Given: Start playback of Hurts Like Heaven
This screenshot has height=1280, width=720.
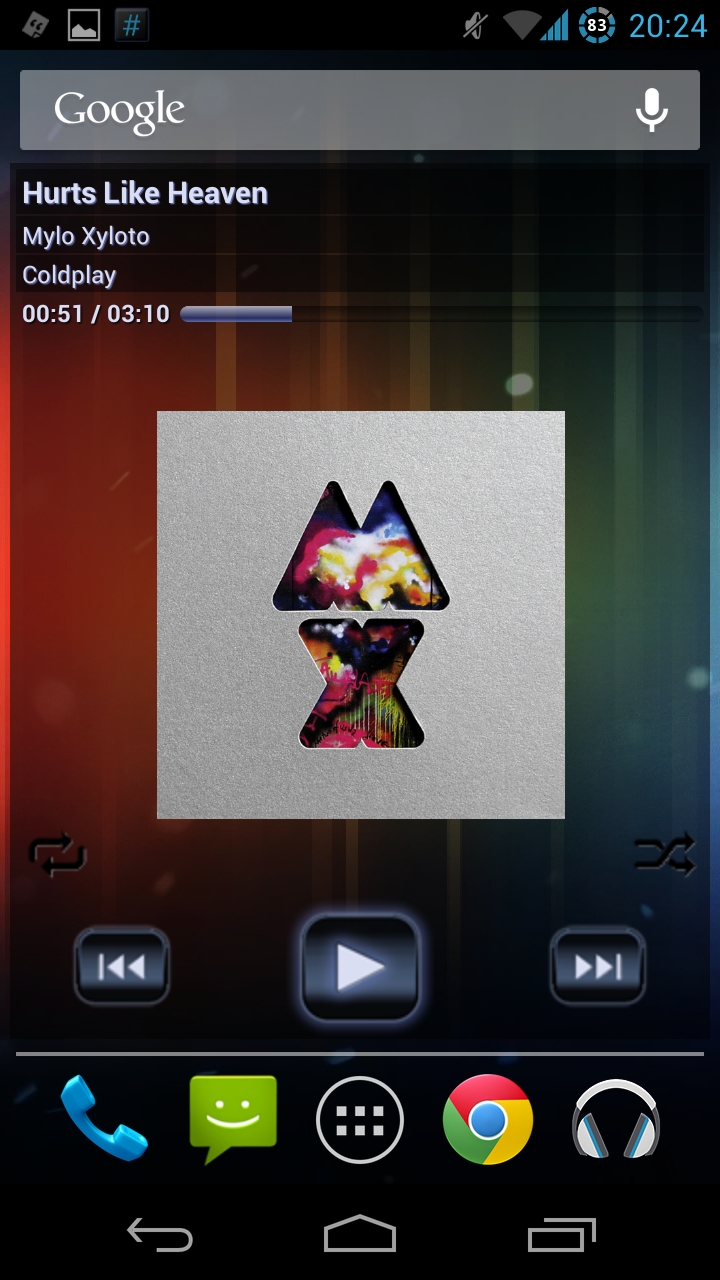Looking at the screenshot, I should [360, 967].
